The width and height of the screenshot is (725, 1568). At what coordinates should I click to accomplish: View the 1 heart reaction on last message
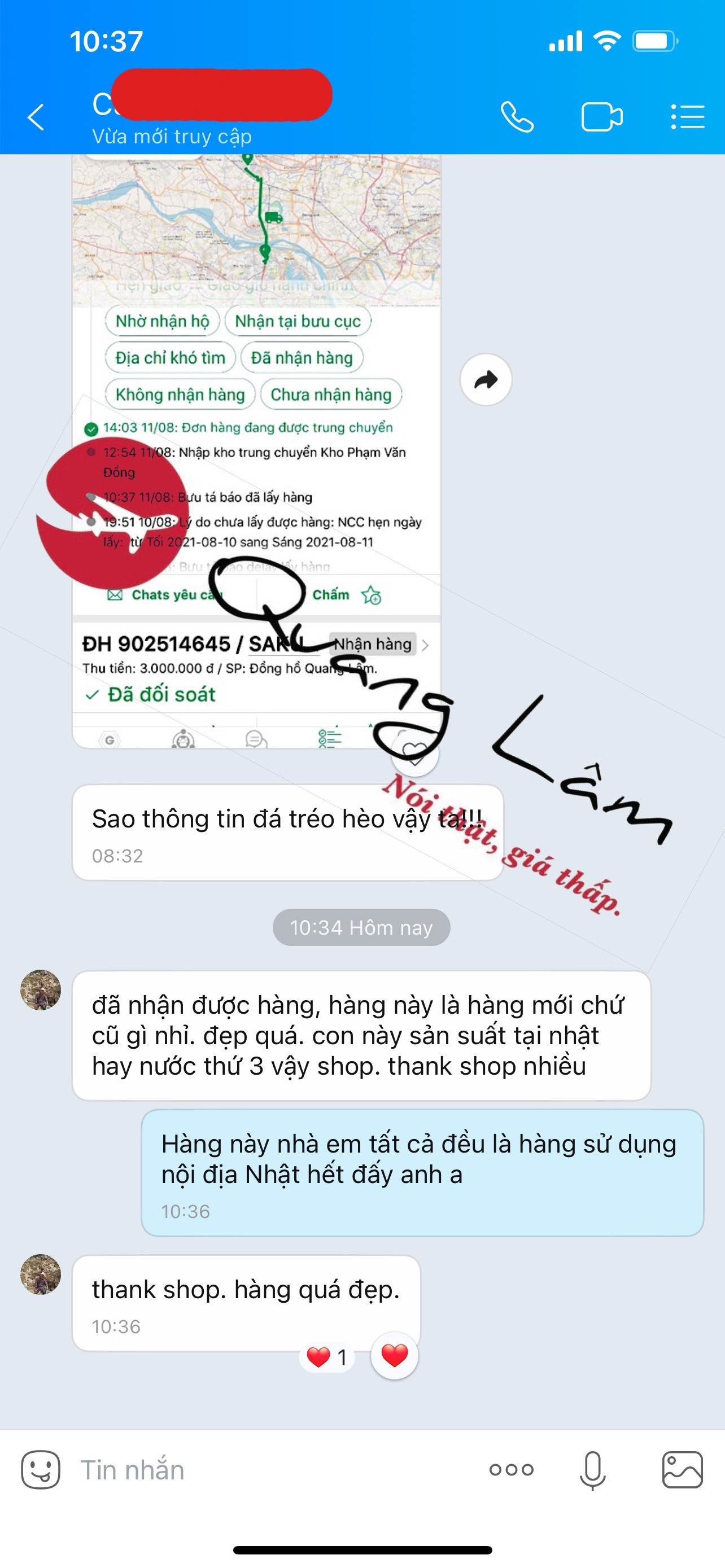pos(327,1357)
